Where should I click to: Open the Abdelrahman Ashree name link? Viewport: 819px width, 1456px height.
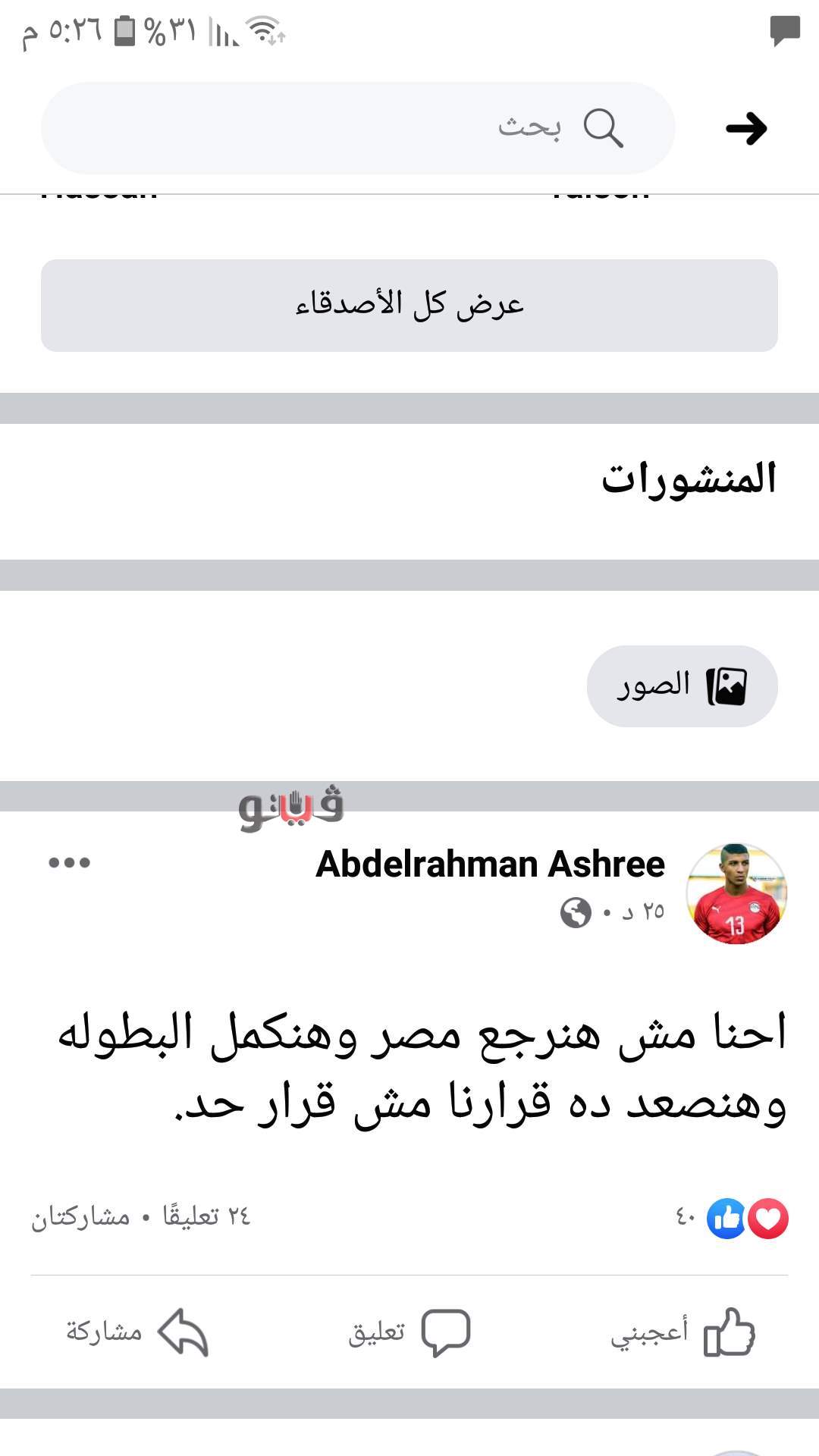pyautogui.click(x=490, y=864)
